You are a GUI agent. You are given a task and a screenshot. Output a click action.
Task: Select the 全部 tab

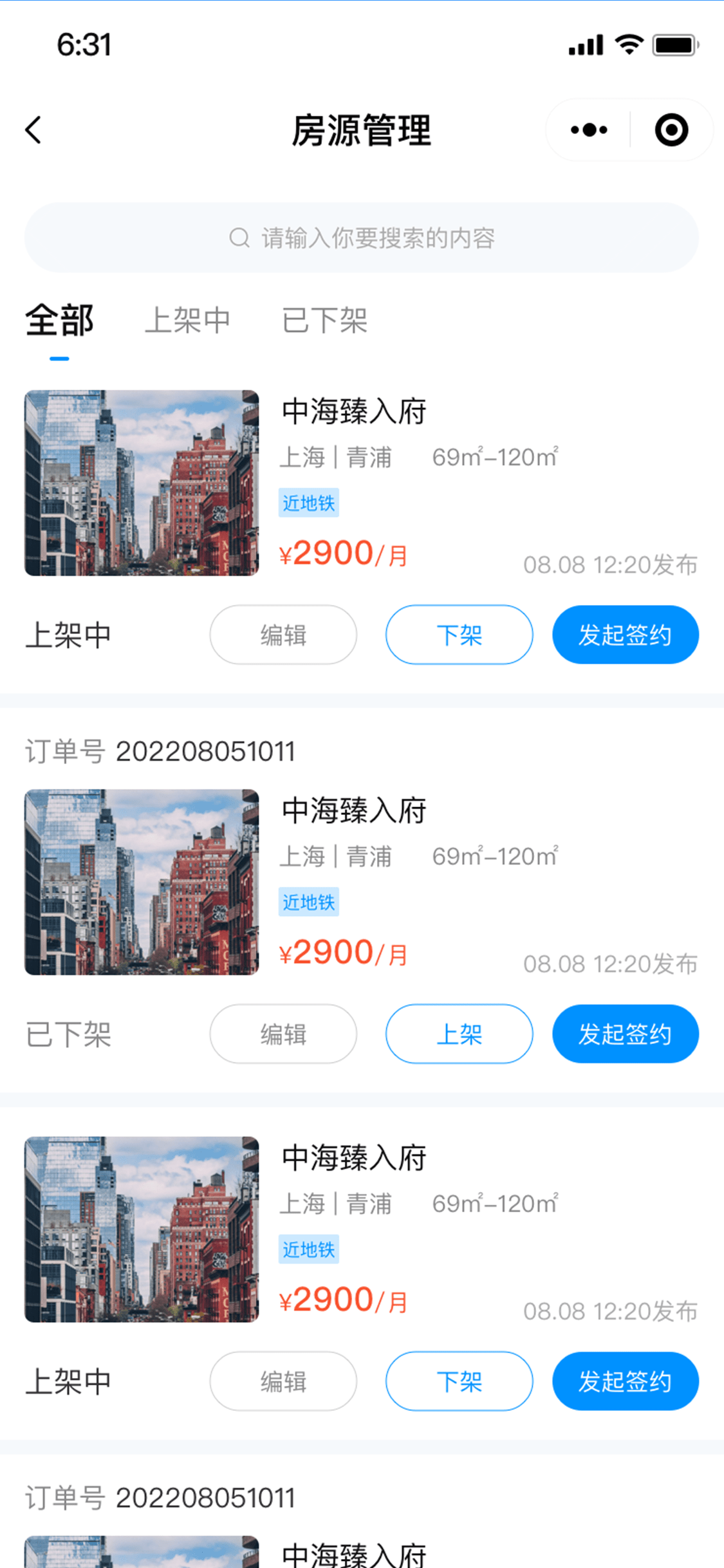click(x=59, y=321)
